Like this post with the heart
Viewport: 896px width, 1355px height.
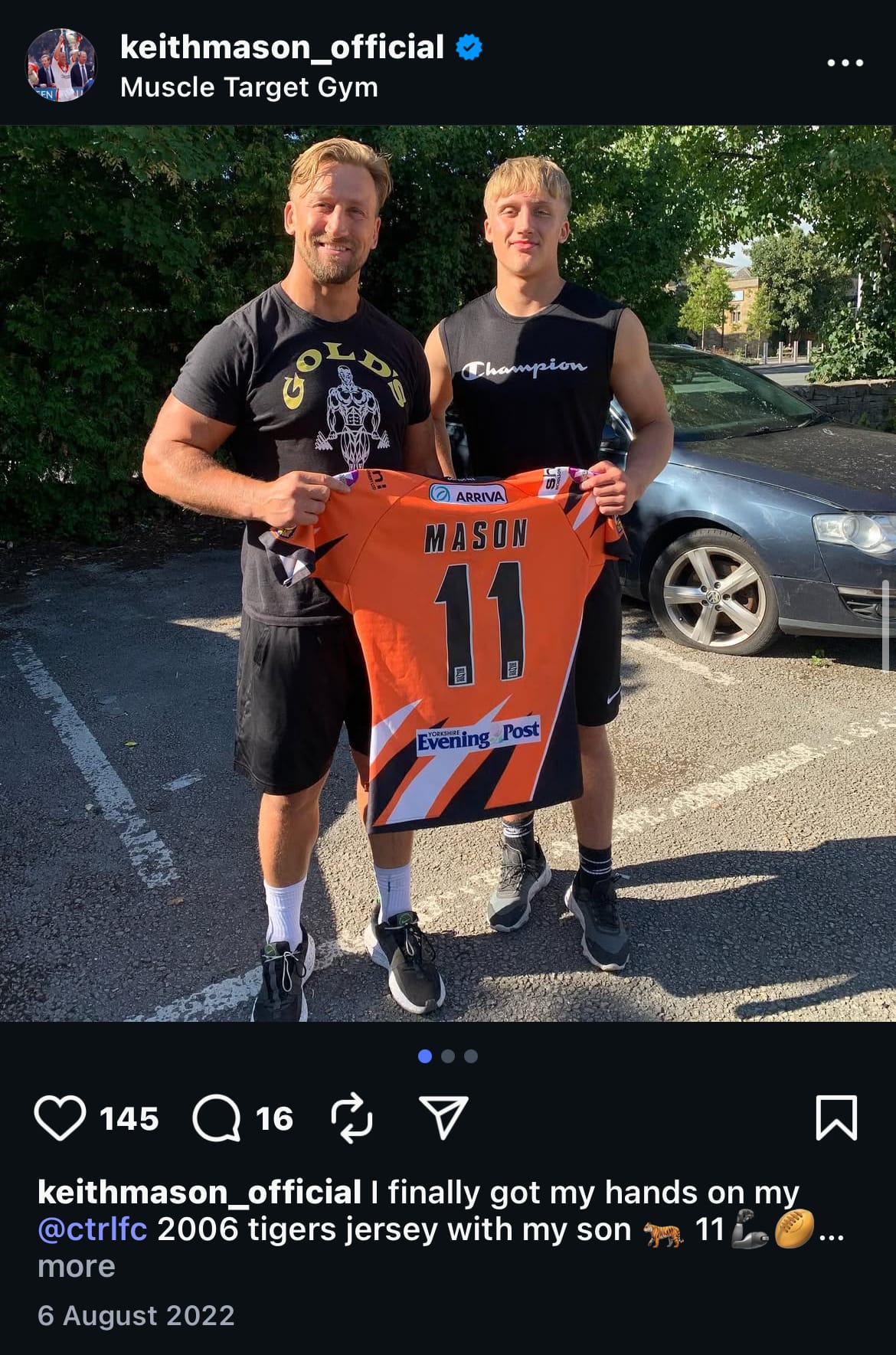60,1118
